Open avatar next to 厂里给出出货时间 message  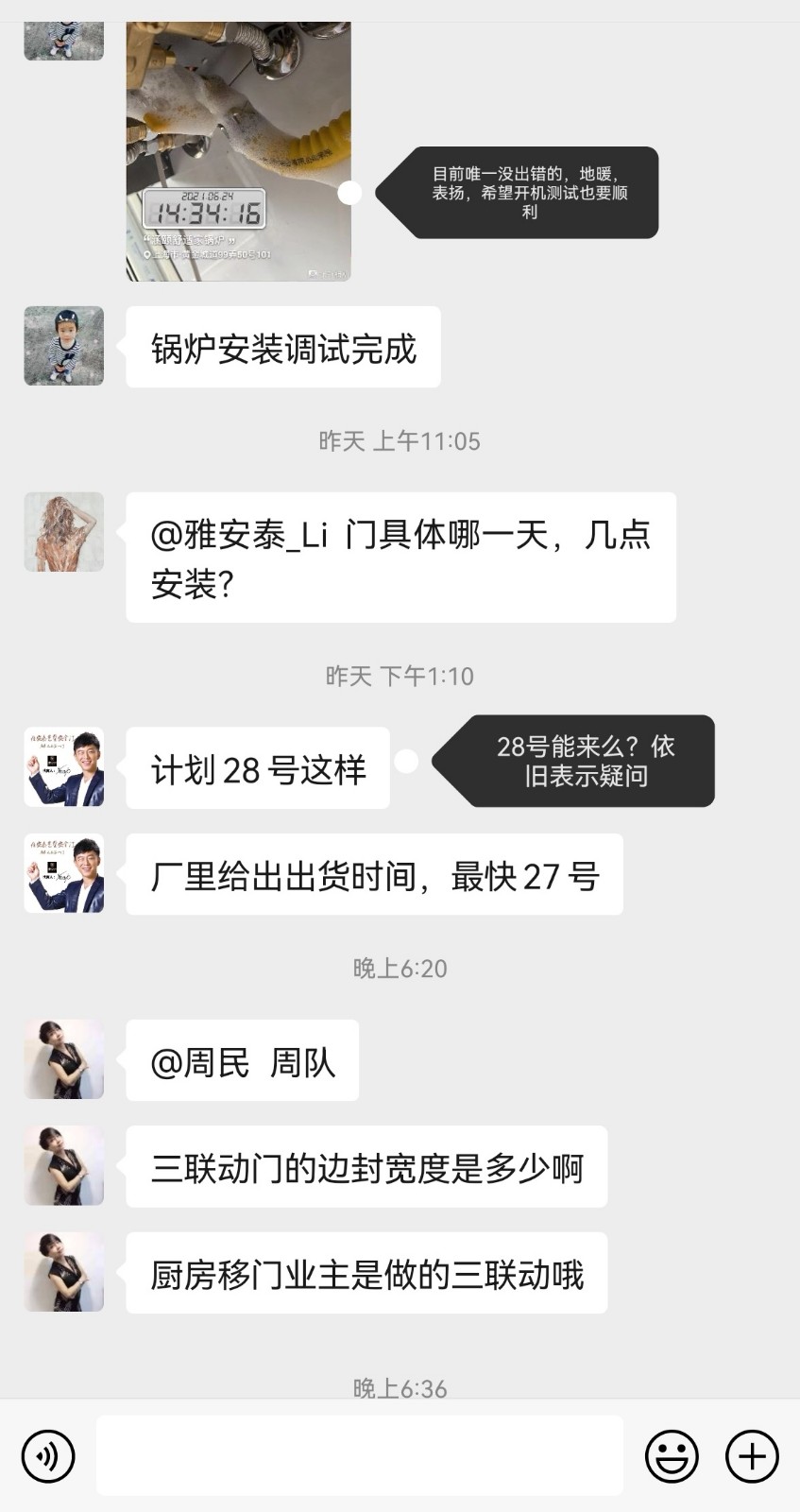coord(63,874)
